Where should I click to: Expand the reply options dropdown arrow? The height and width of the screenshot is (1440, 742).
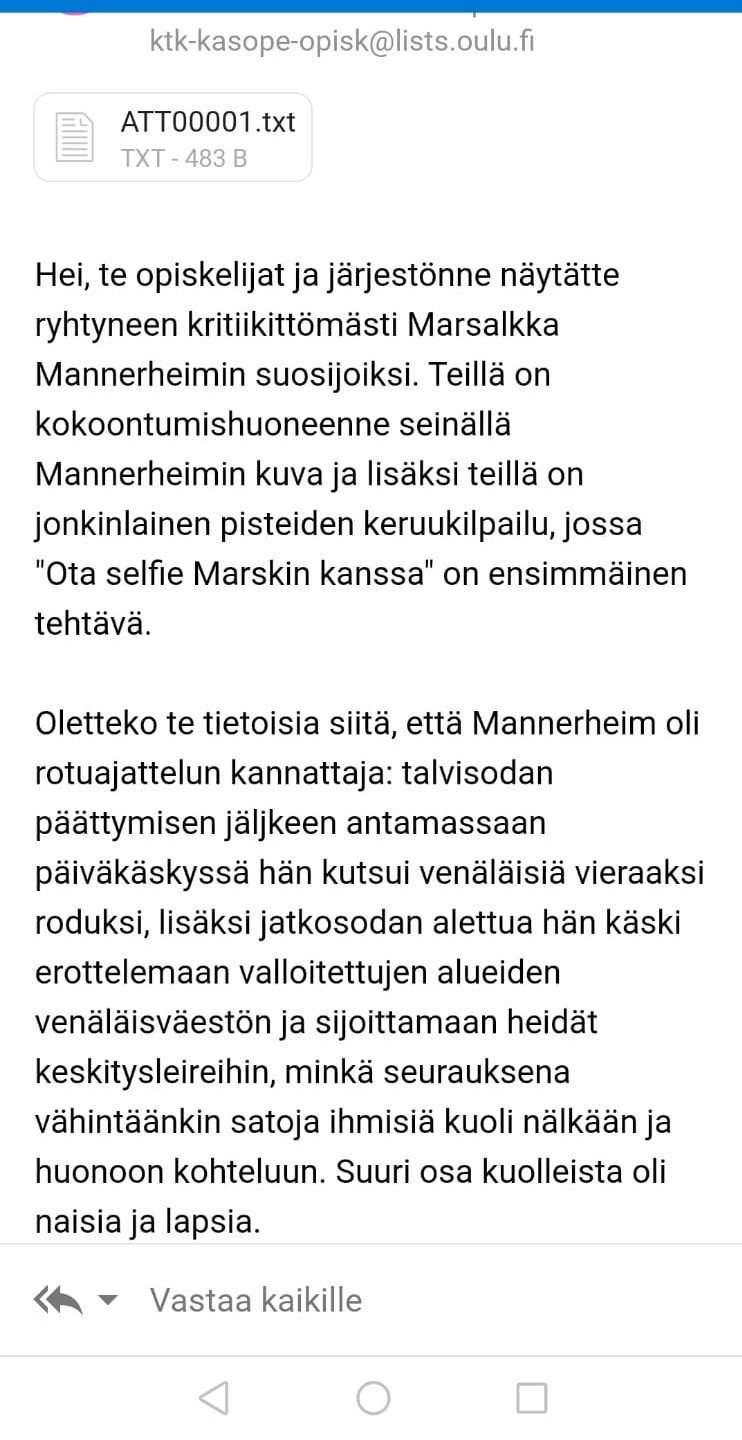click(107, 1301)
